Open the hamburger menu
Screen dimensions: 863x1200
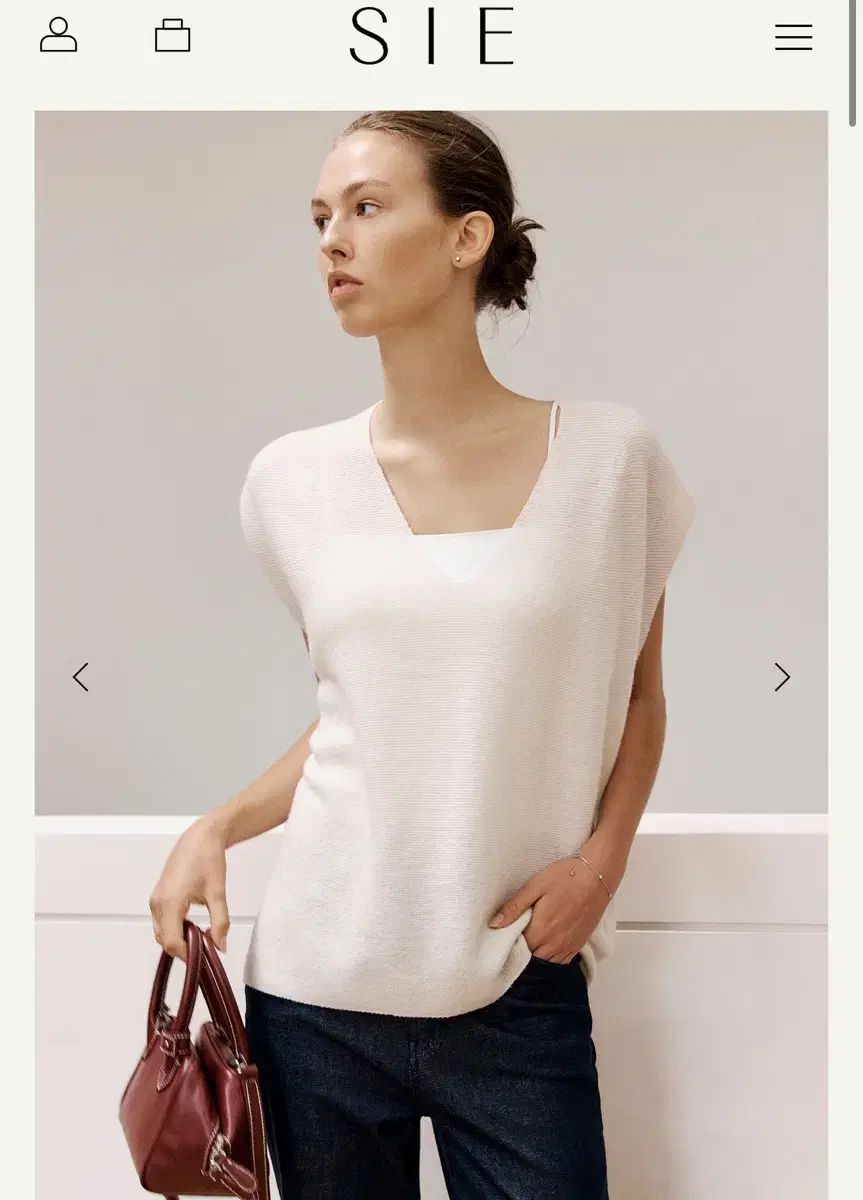click(x=793, y=37)
